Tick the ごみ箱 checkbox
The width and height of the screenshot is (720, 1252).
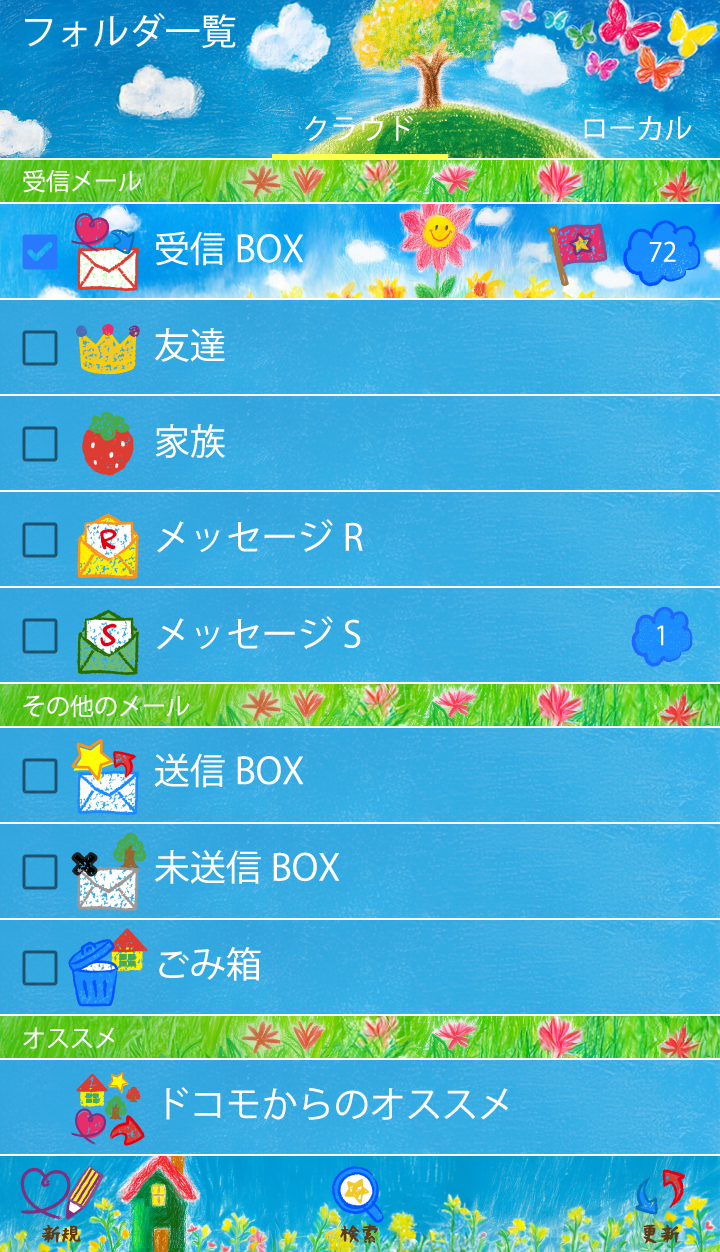tap(40, 967)
